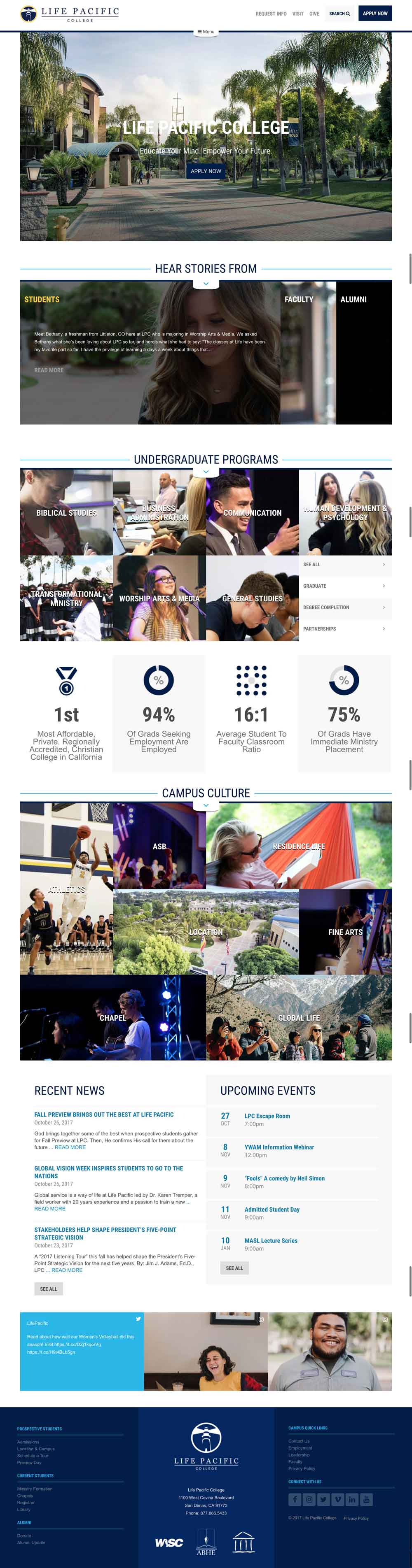
Task: Open the Athletics campus culture tile
Action: coord(66,889)
